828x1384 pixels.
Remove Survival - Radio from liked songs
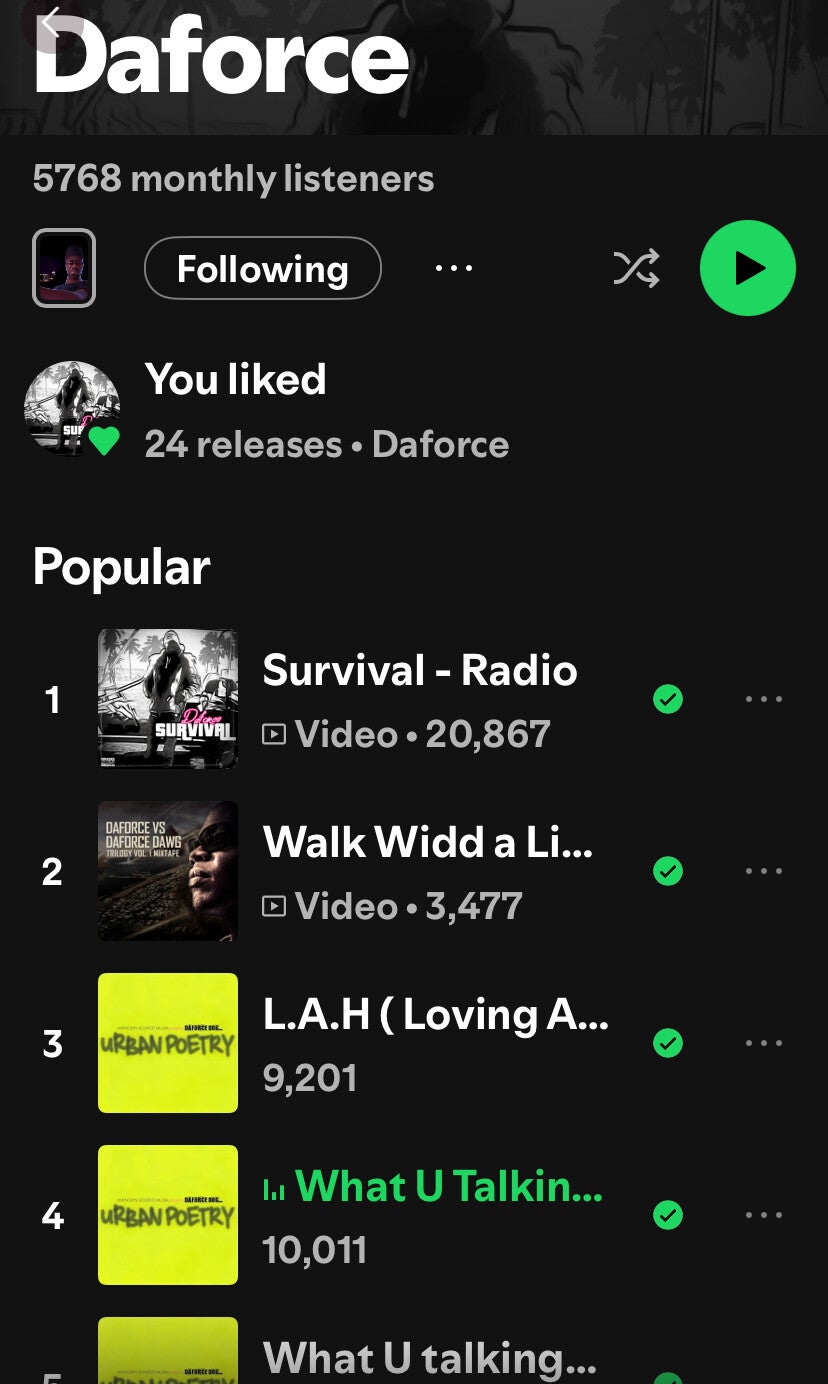pos(668,699)
